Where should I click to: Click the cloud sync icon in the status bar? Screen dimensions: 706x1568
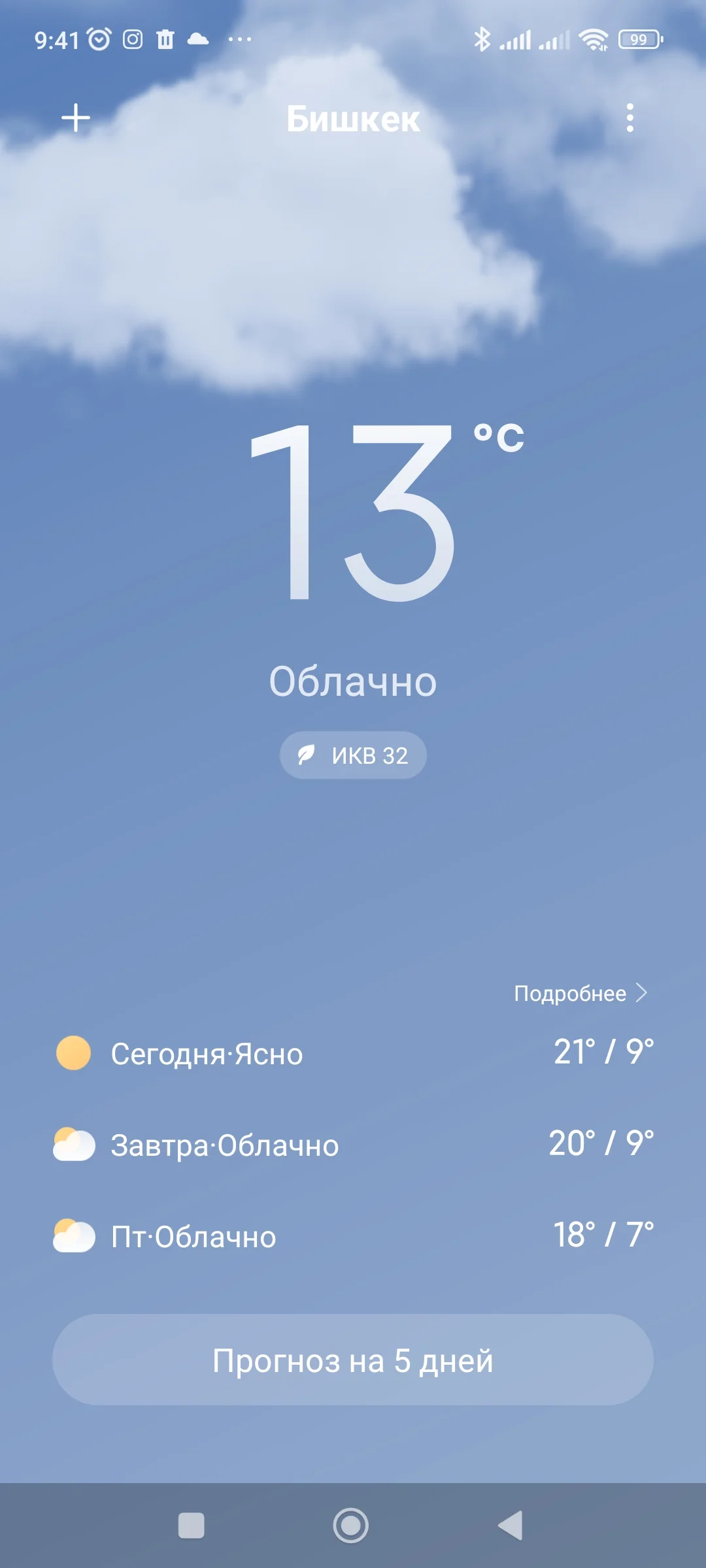click(x=196, y=41)
